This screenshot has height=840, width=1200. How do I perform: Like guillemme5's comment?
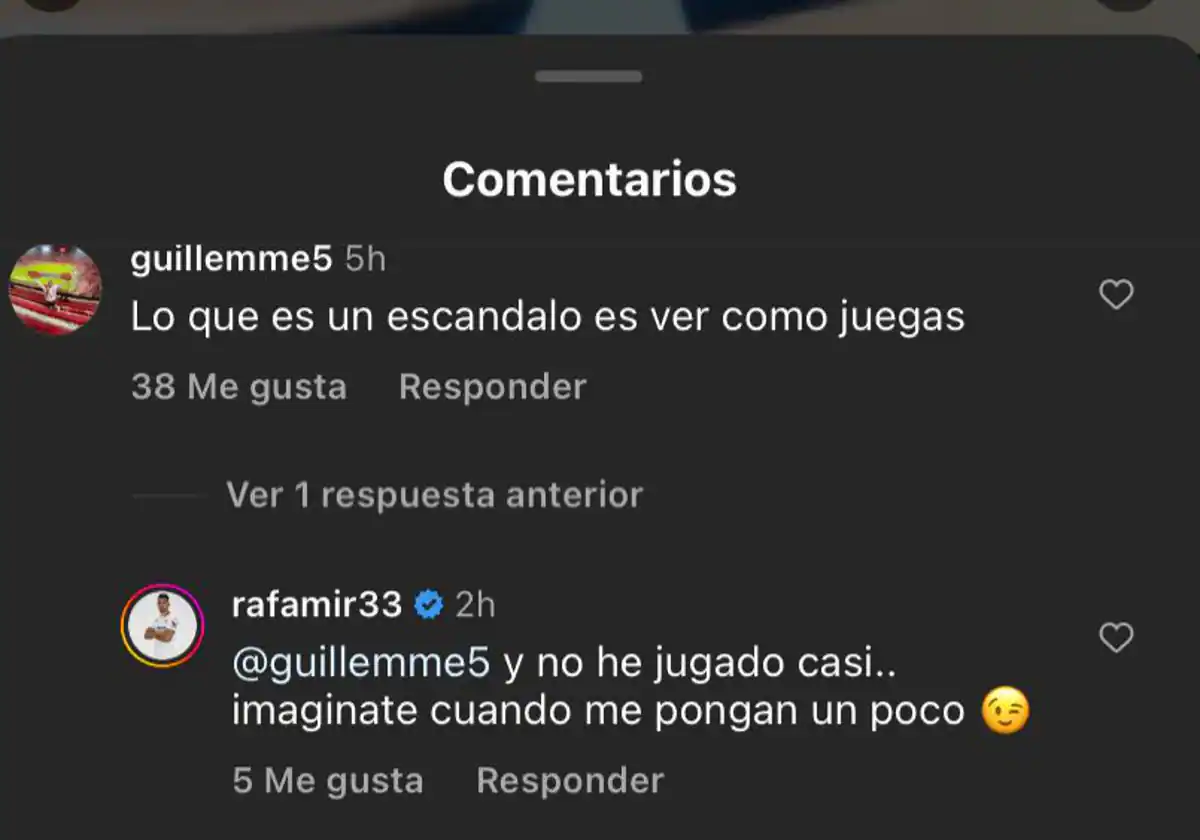click(1115, 295)
